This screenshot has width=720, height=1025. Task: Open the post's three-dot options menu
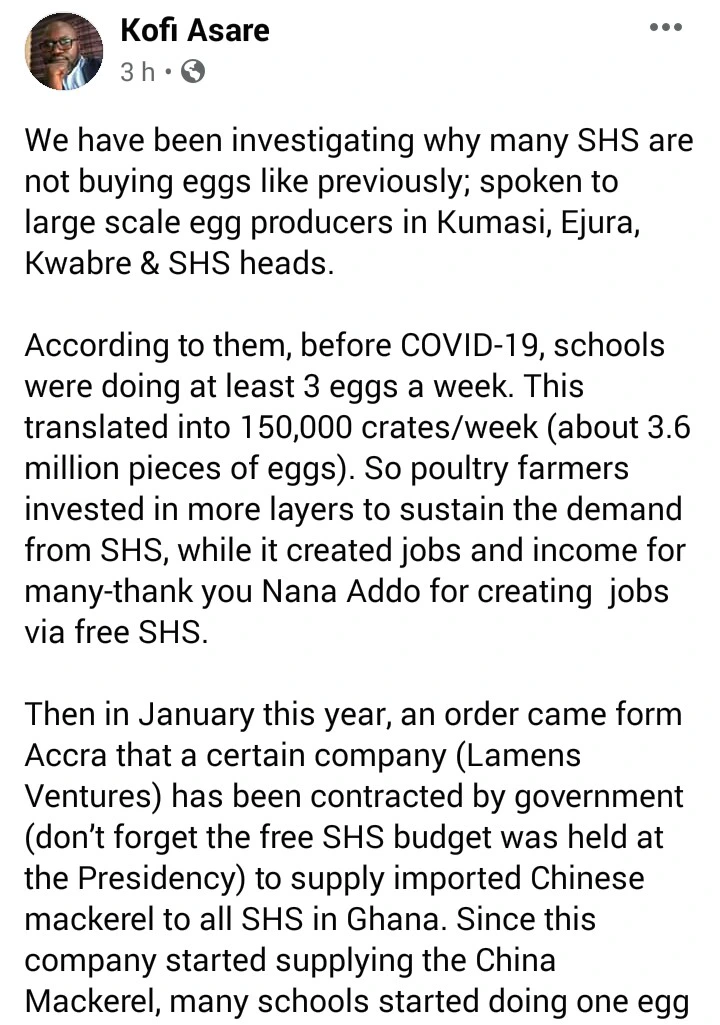665,27
